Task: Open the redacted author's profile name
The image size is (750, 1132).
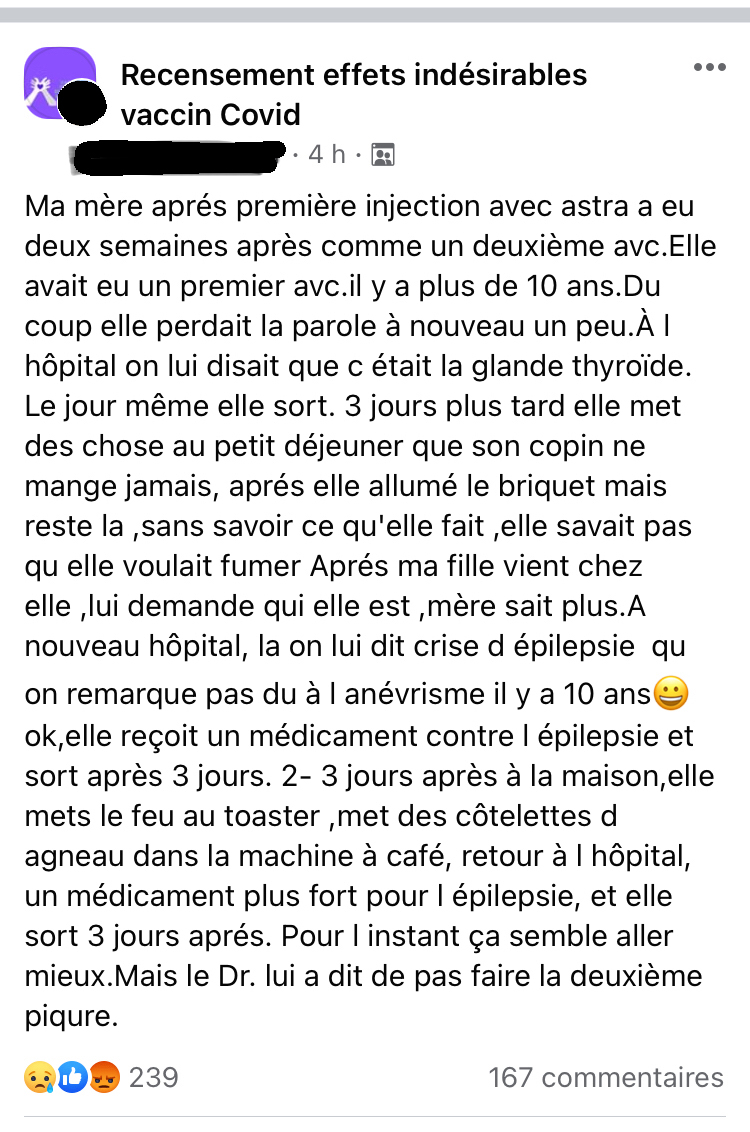Action: click(180, 155)
